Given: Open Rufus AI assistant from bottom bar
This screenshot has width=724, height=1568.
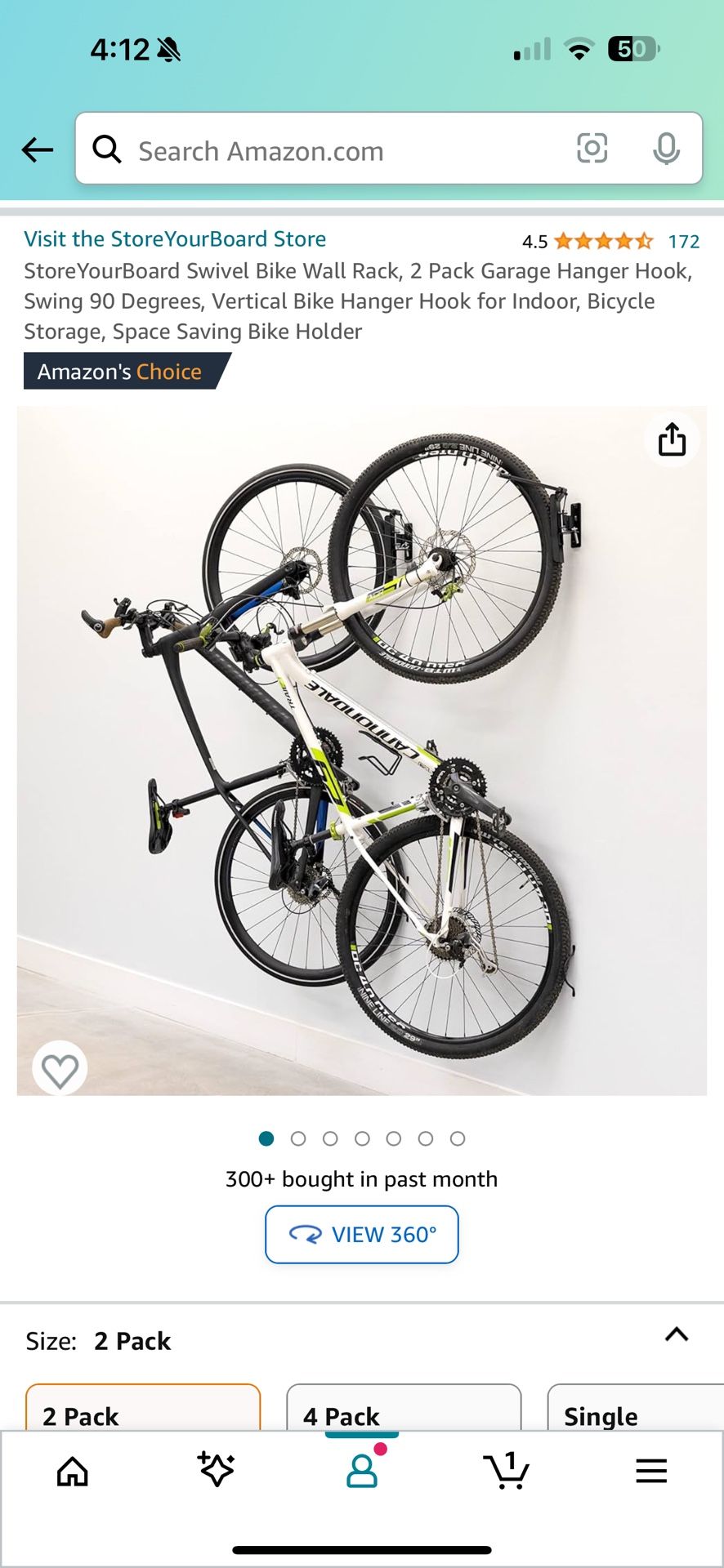Looking at the screenshot, I should [217, 1472].
